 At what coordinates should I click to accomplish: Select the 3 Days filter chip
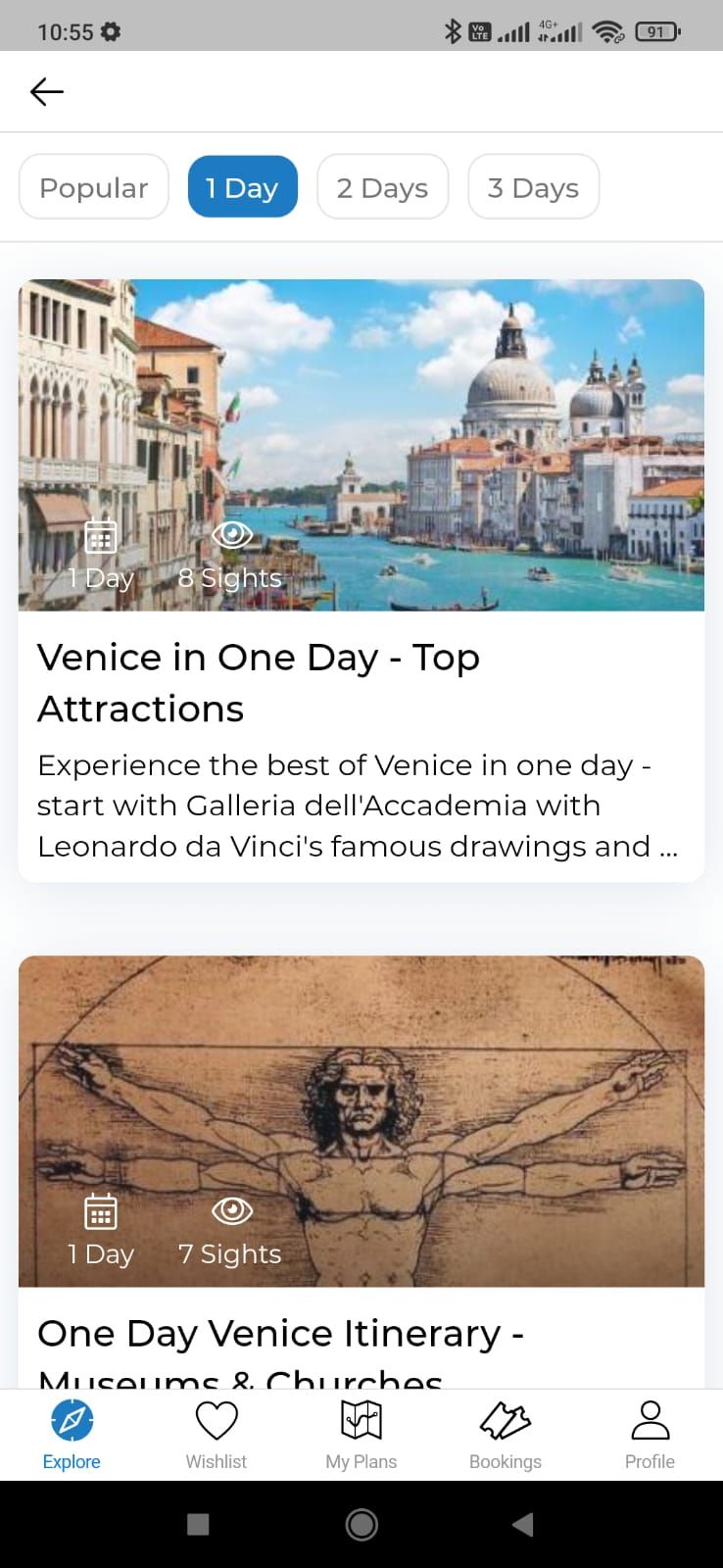click(x=533, y=186)
